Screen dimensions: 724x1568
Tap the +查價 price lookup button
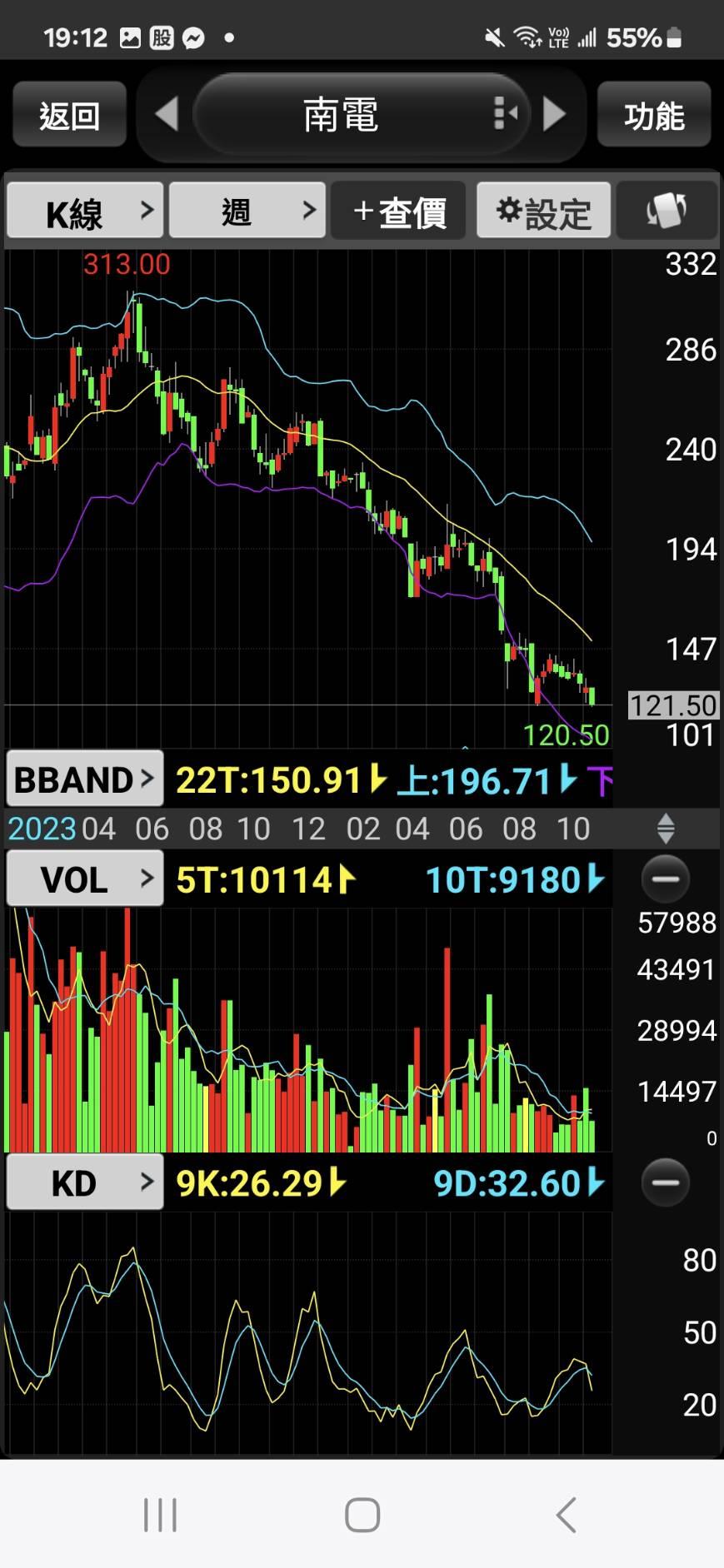click(399, 211)
